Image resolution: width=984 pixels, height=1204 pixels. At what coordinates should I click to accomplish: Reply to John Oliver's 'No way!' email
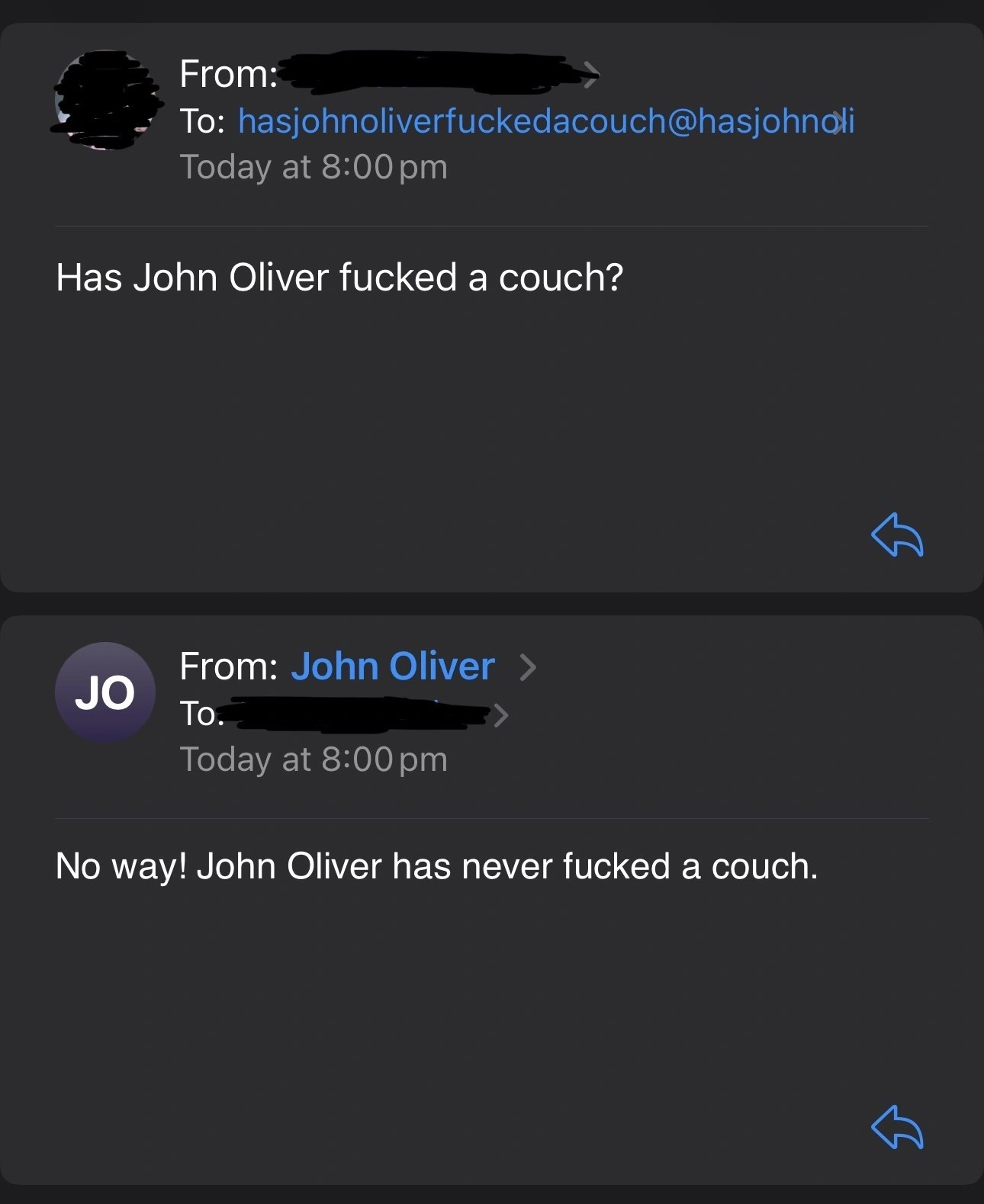[897, 1127]
